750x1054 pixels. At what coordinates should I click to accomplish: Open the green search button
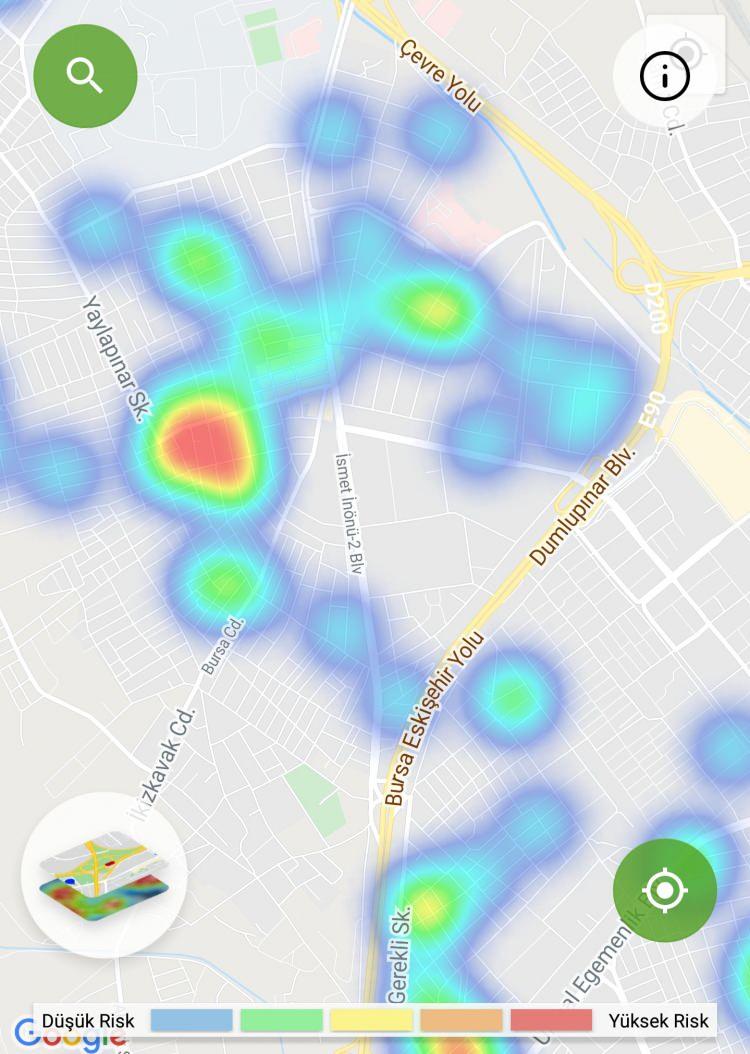tap(85, 76)
